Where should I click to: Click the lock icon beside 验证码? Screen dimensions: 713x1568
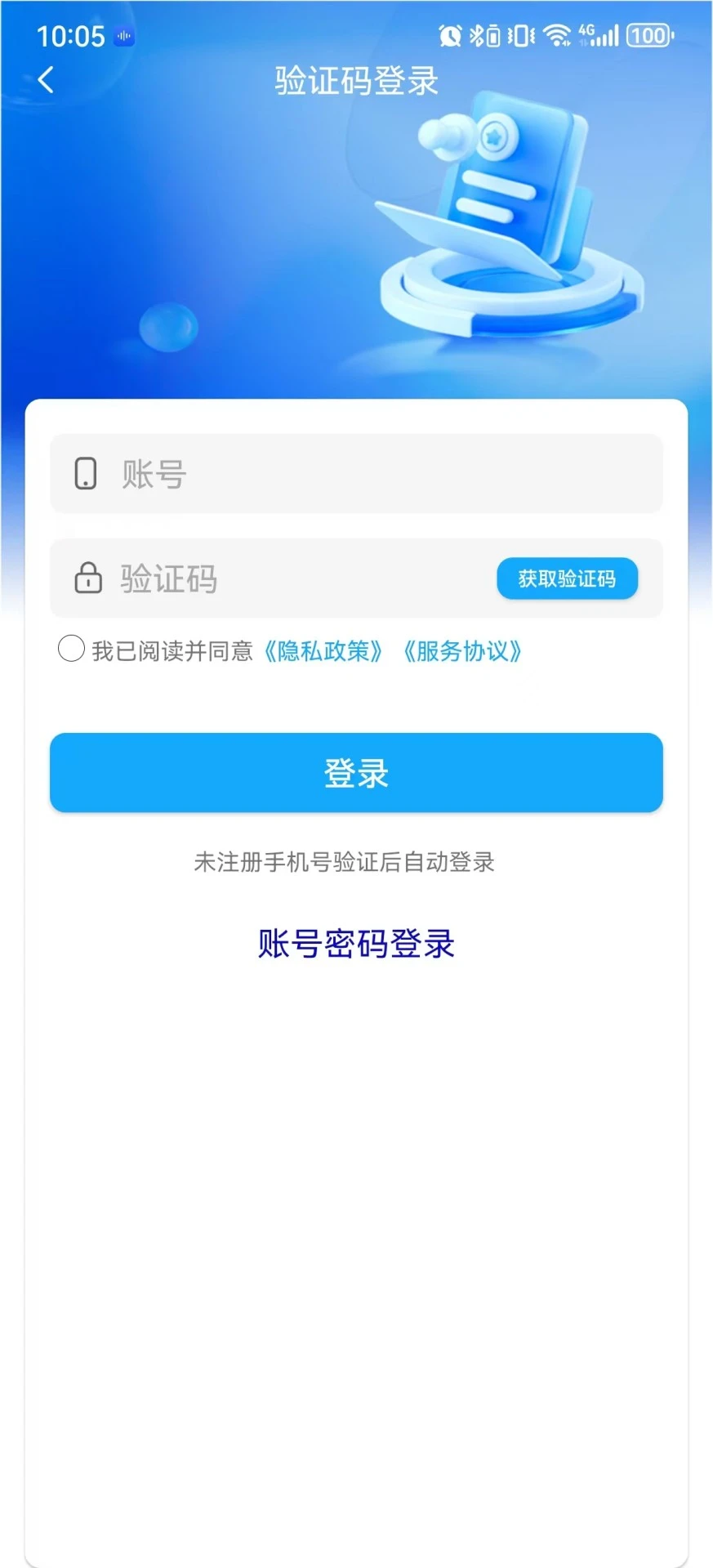[85, 579]
